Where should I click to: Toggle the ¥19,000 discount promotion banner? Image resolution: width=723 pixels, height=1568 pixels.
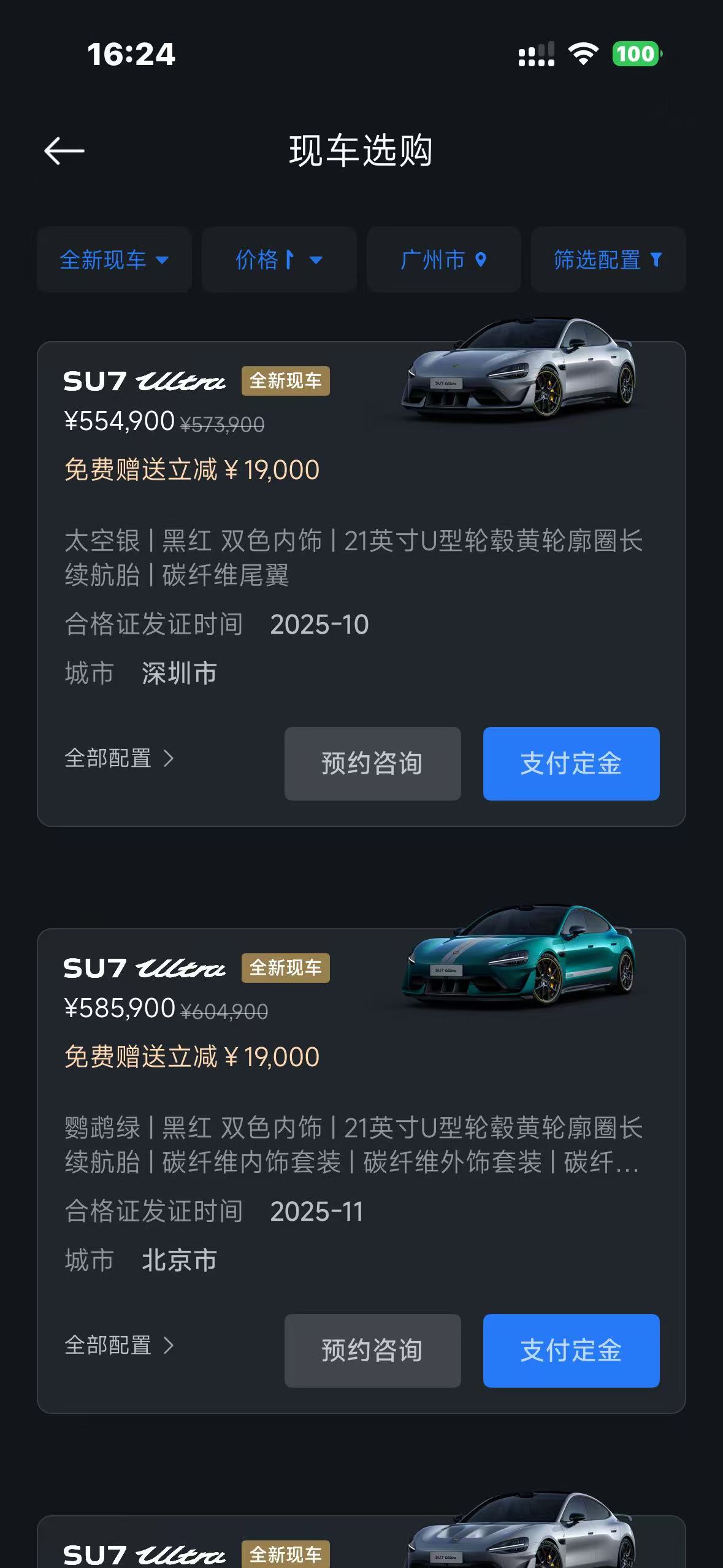click(x=191, y=469)
